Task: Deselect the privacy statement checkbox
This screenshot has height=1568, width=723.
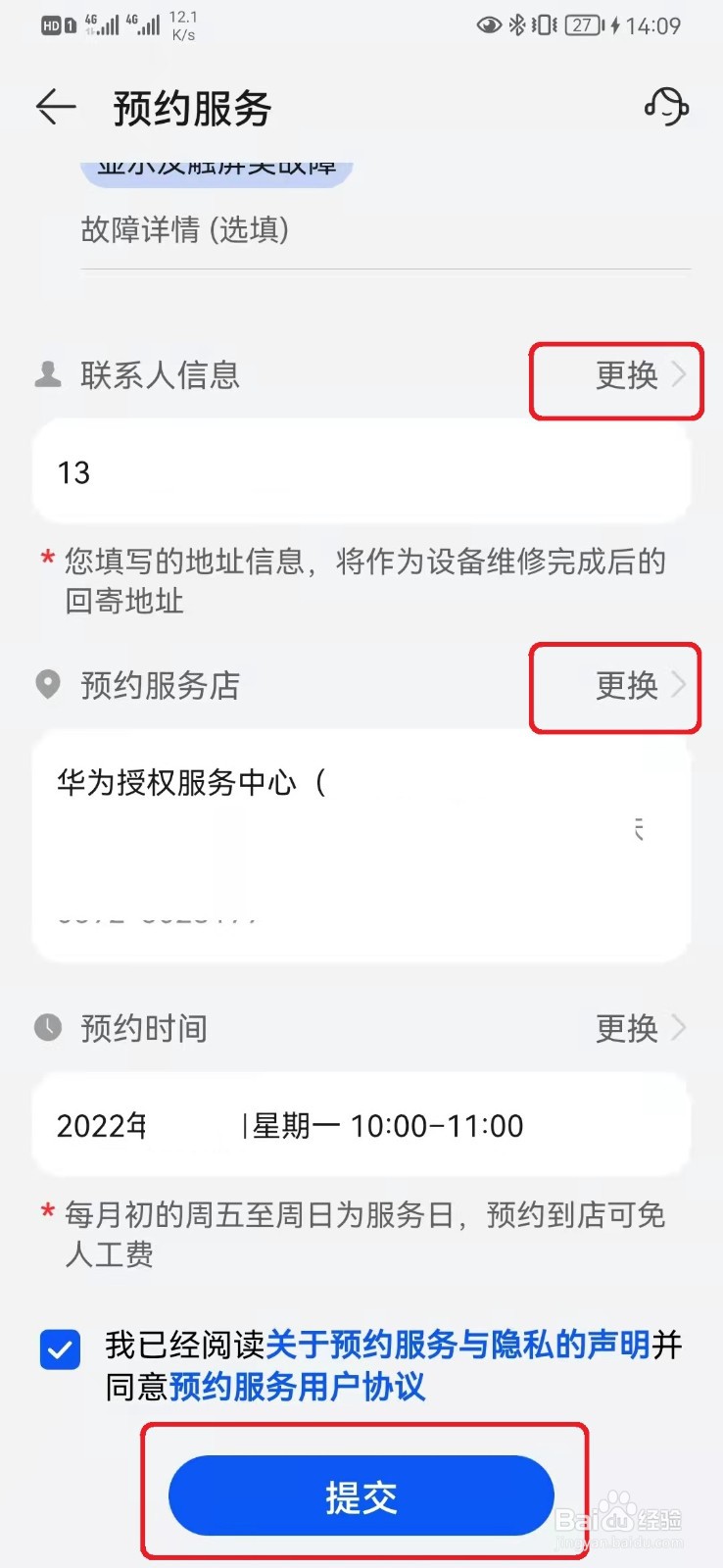Action: click(60, 1349)
